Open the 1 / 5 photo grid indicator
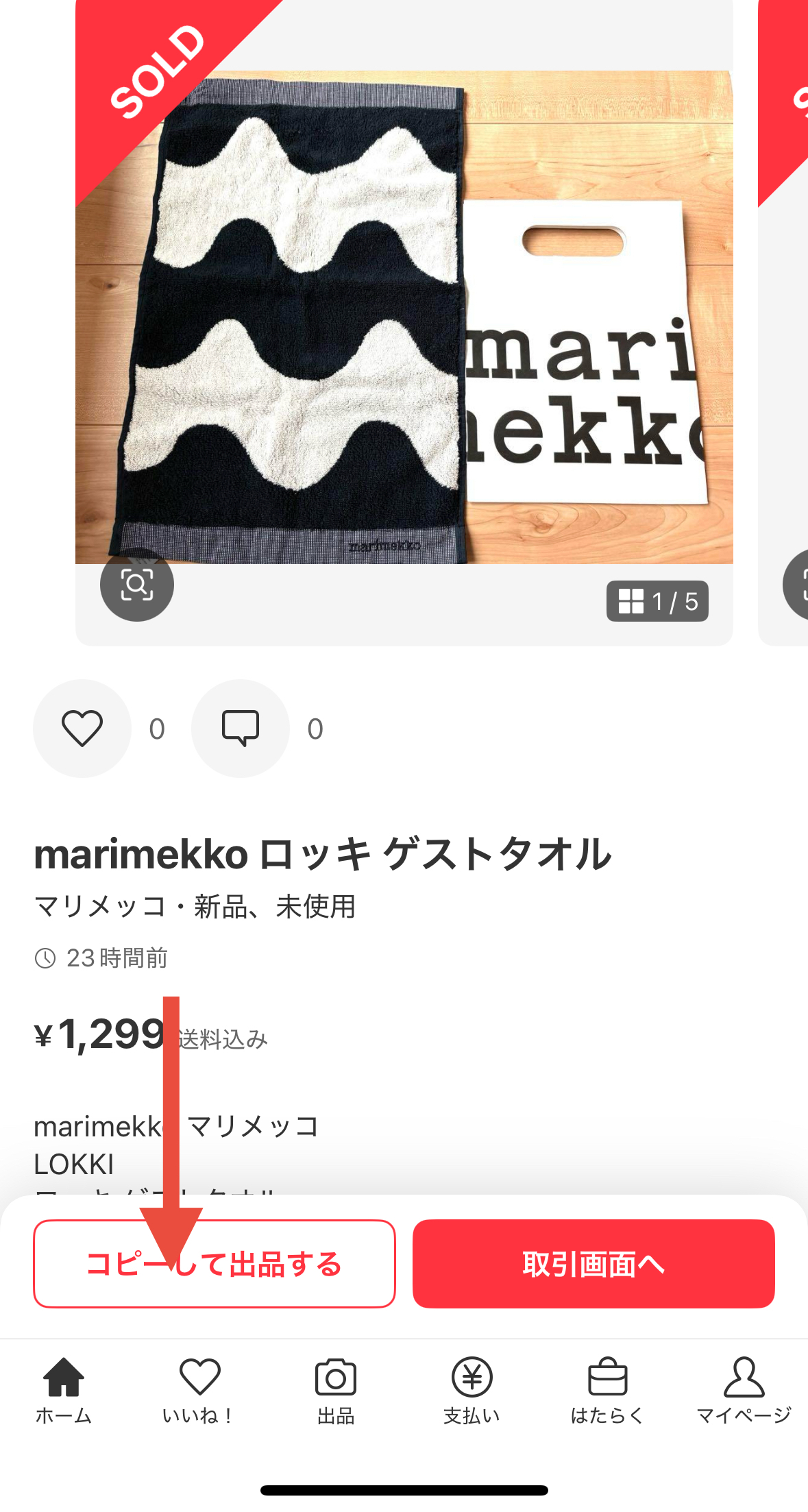The image size is (808, 1512). tap(657, 602)
